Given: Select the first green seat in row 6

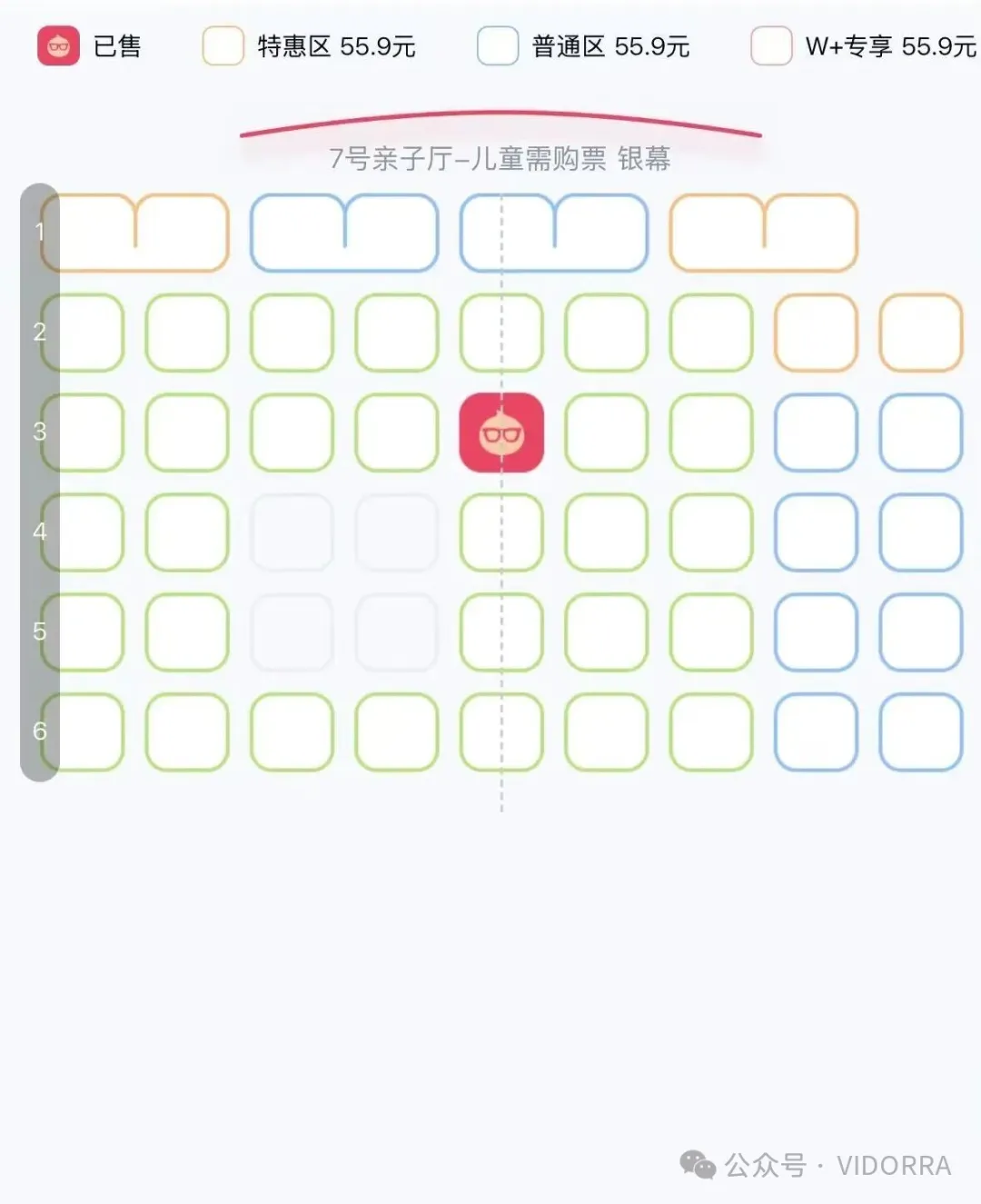Looking at the screenshot, I should pos(83,732).
